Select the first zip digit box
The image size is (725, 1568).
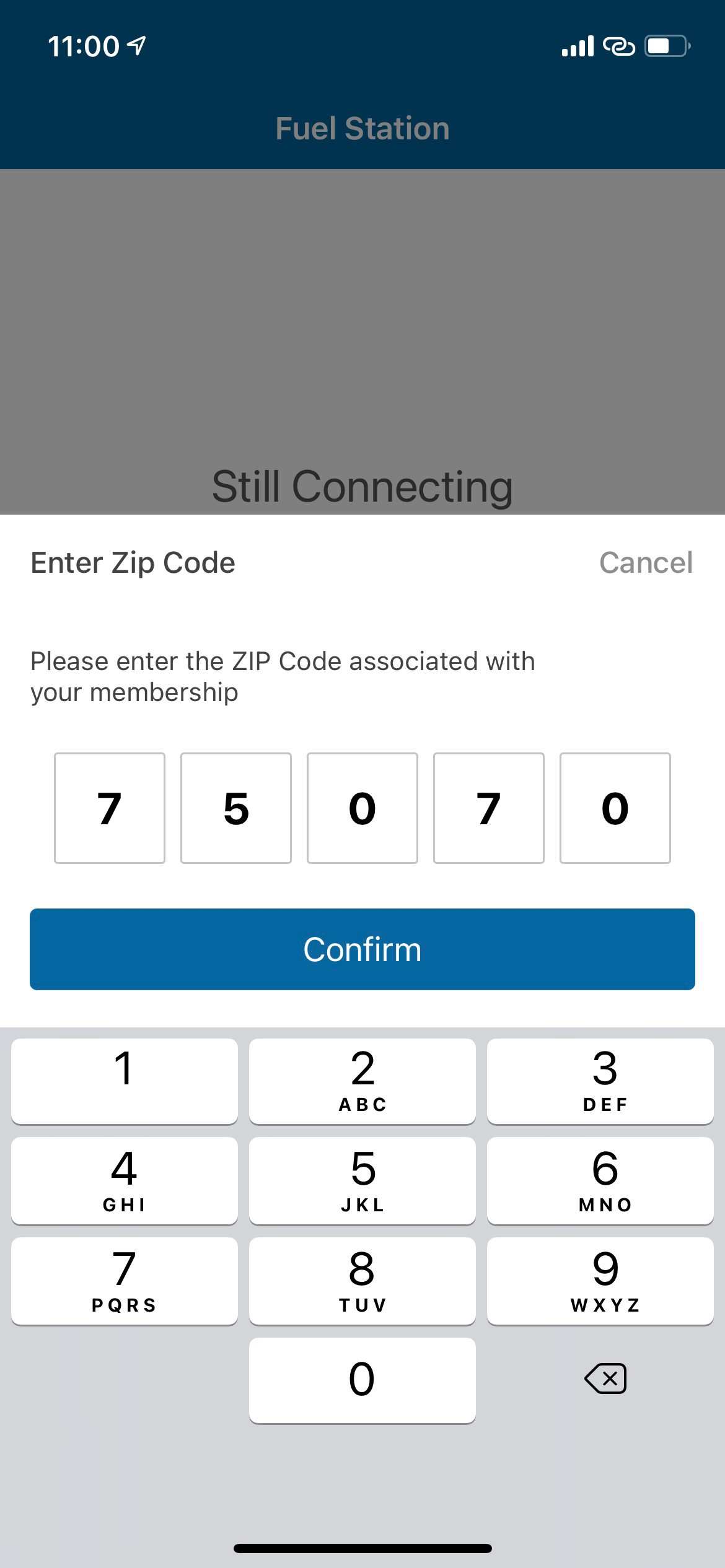[110, 808]
